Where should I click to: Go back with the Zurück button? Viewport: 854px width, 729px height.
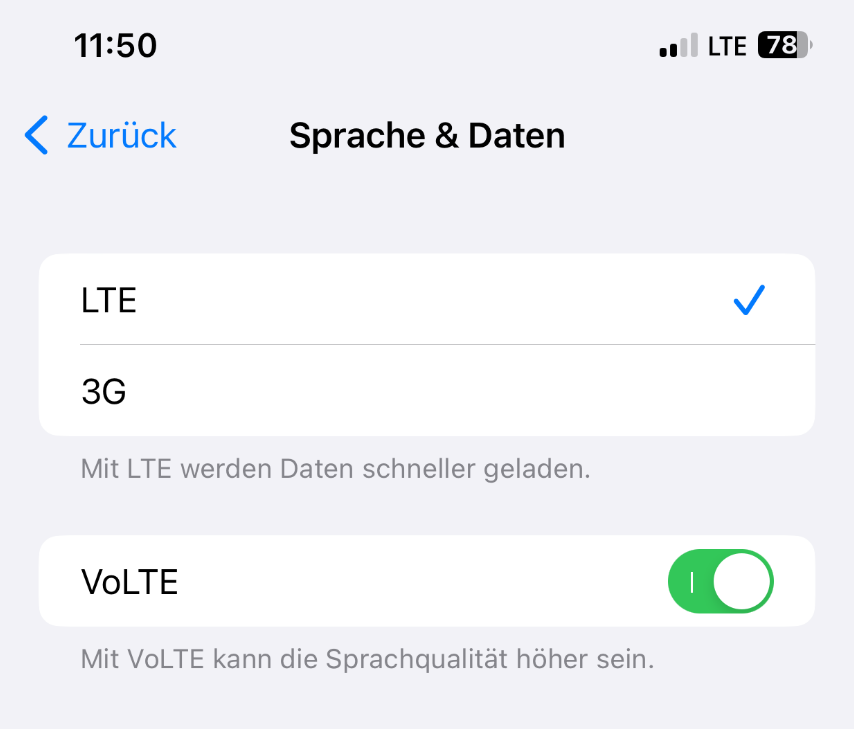click(101, 135)
